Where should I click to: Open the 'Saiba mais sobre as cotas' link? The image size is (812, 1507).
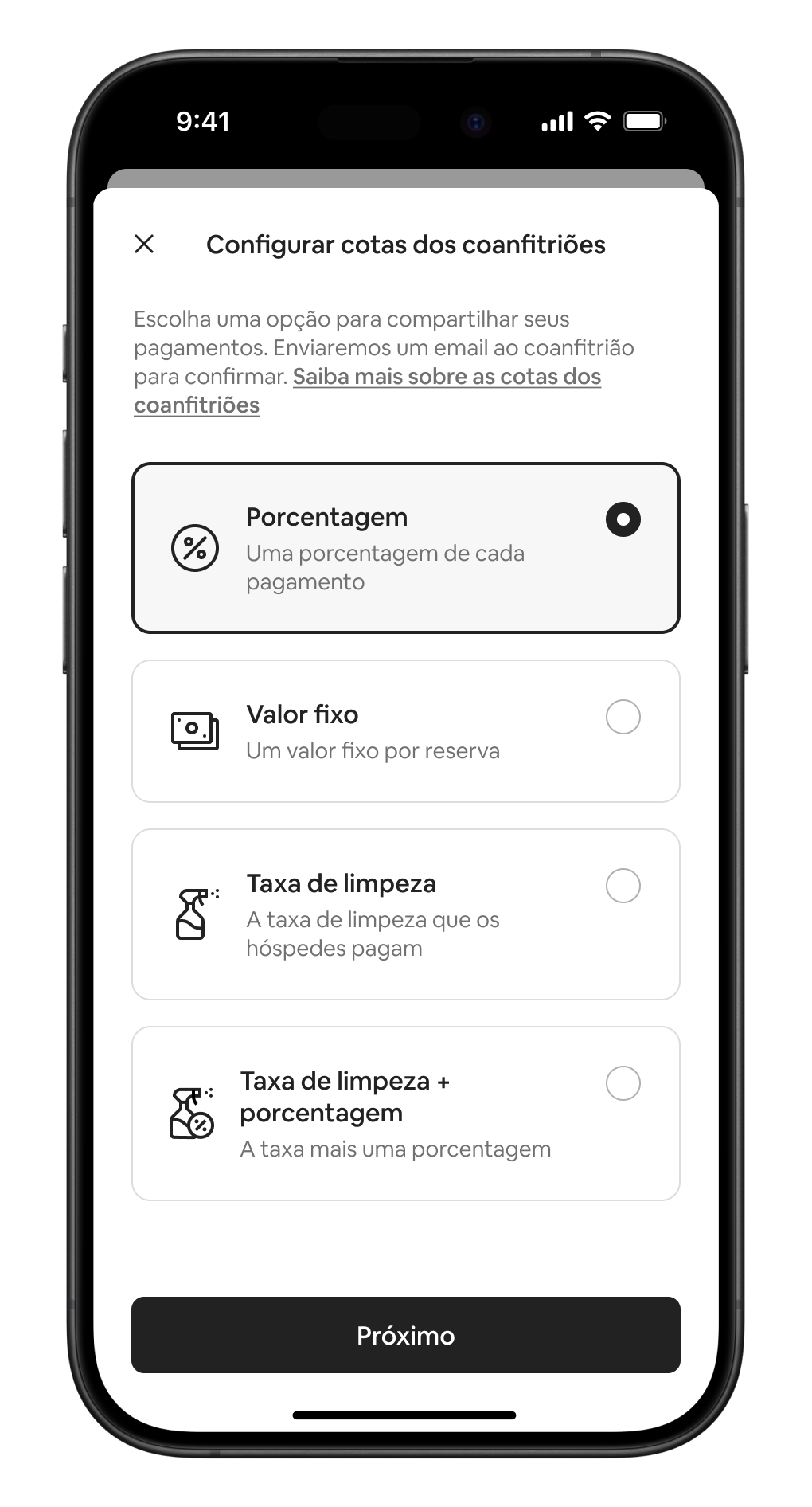pos(447,377)
